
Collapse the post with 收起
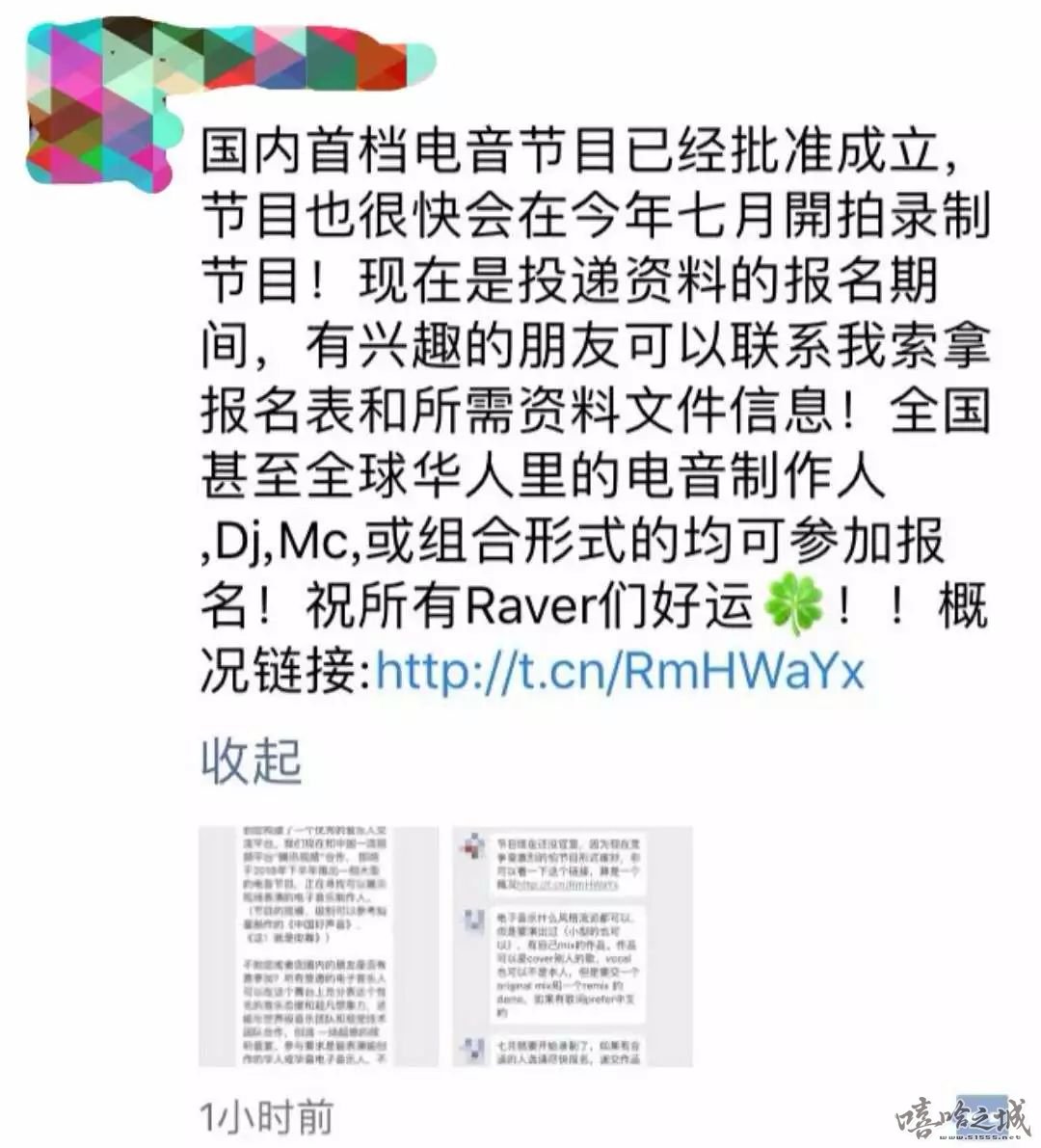click(251, 761)
